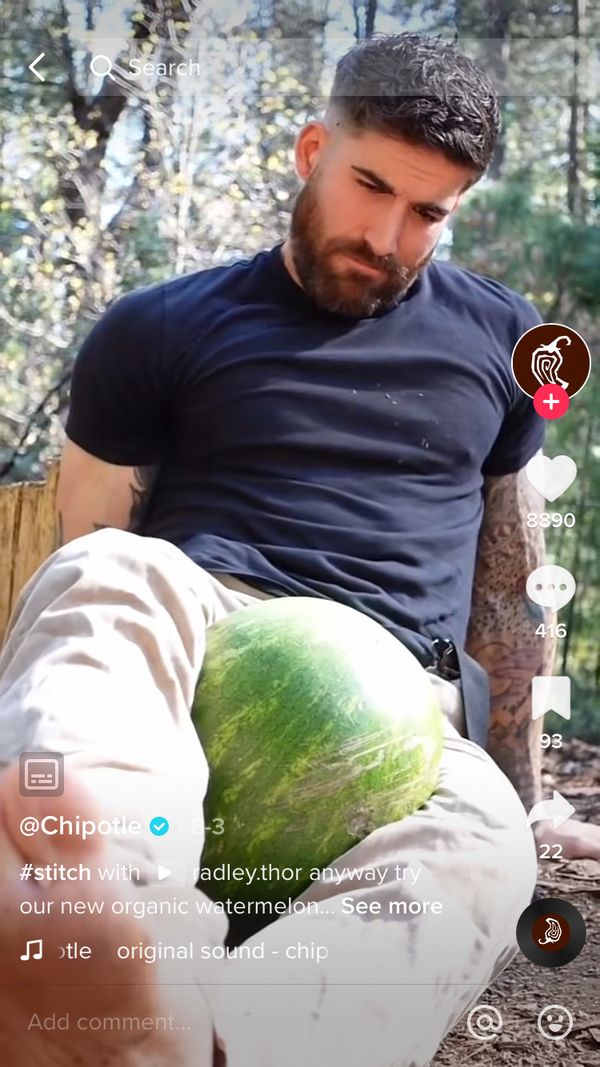Share this video
Image resolution: width=600 pixels, height=1067 pixels.
551,810
